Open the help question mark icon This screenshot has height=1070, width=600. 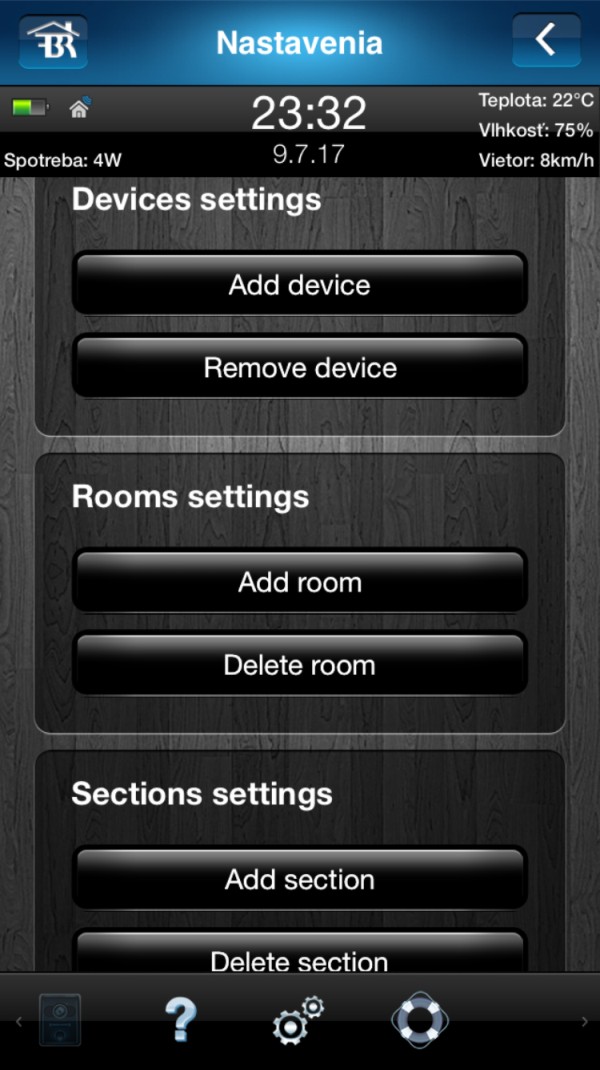(180, 1020)
